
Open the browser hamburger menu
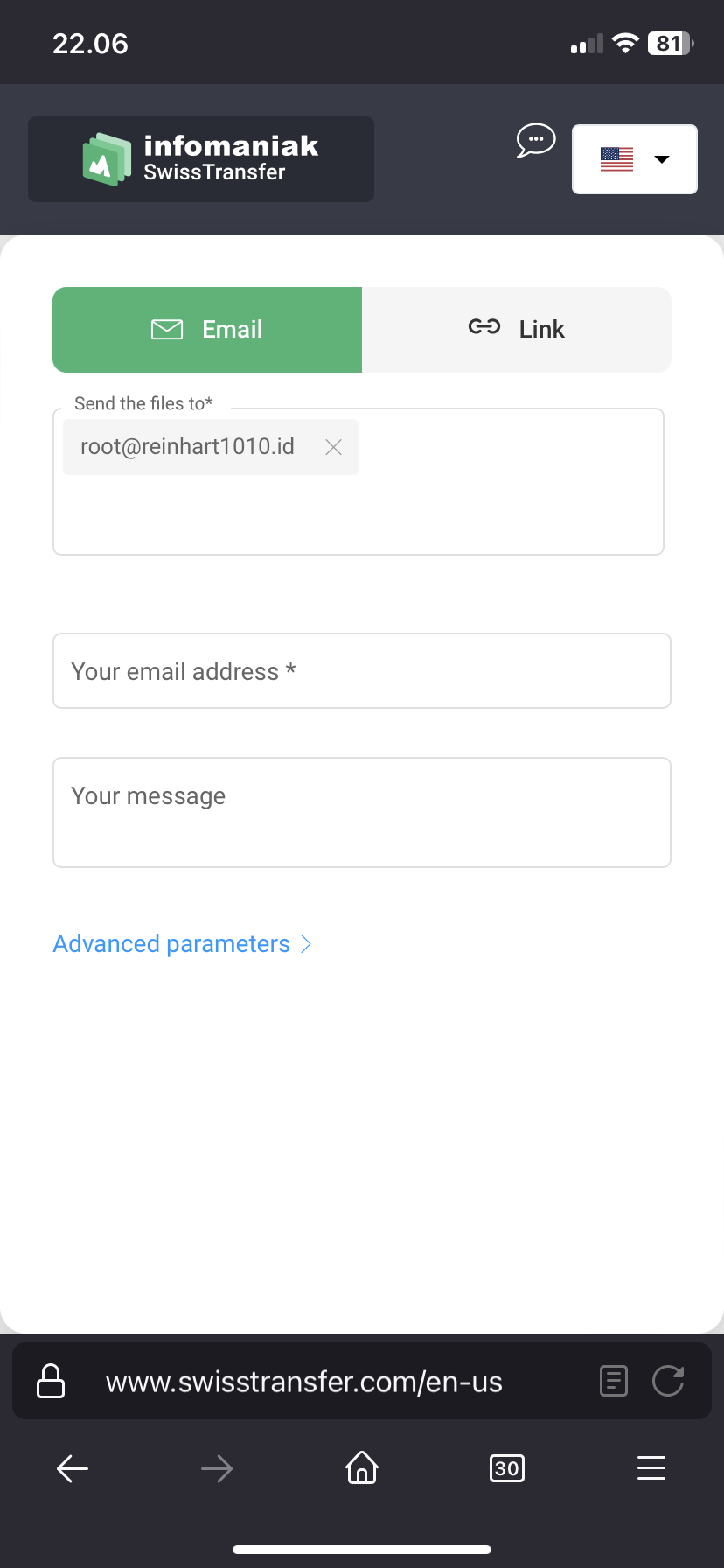pyautogui.click(x=651, y=1468)
